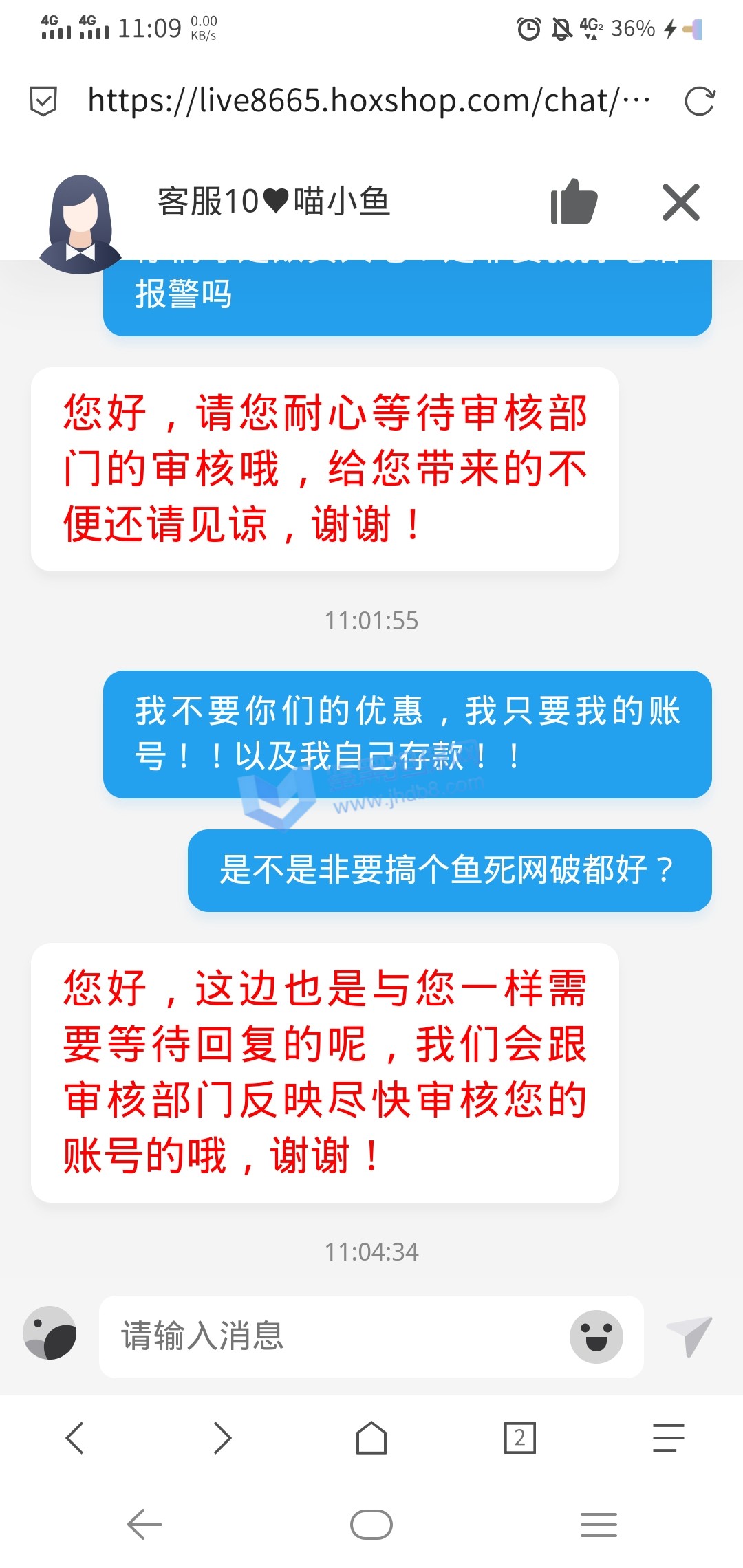743x1568 pixels.
Task: Open the browser menu
Action: 668,1437
